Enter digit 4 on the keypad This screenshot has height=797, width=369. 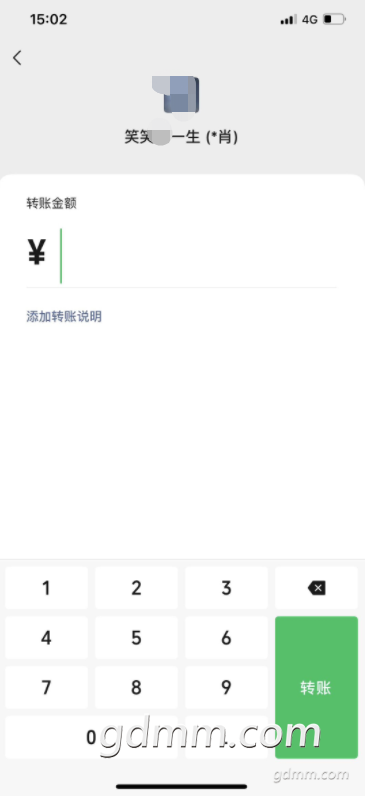46,638
